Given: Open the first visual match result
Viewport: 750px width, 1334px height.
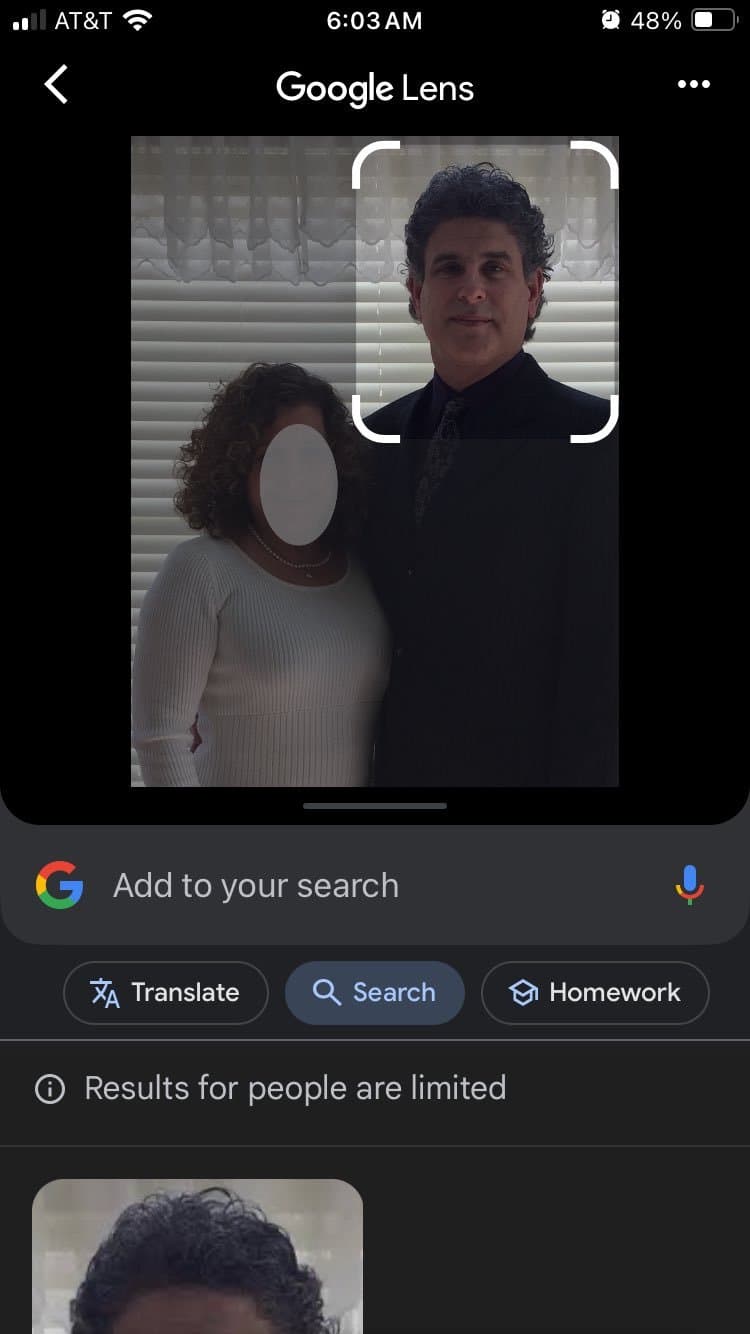Looking at the screenshot, I should coord(197,1258).
